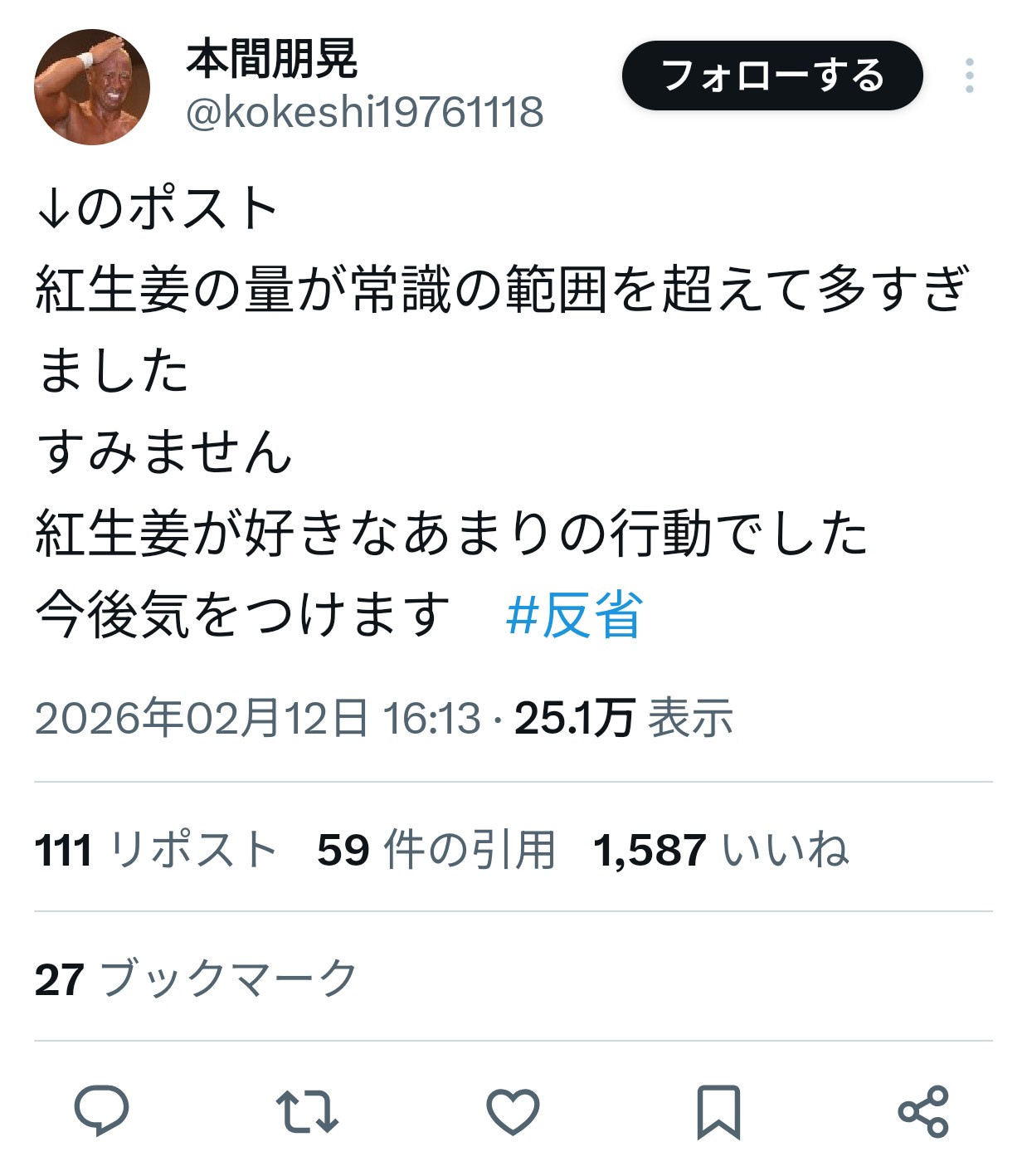View the 111 リポスト list
Image resolution: width=1027 pixels, height=1176 pixels.
point(155,850)
